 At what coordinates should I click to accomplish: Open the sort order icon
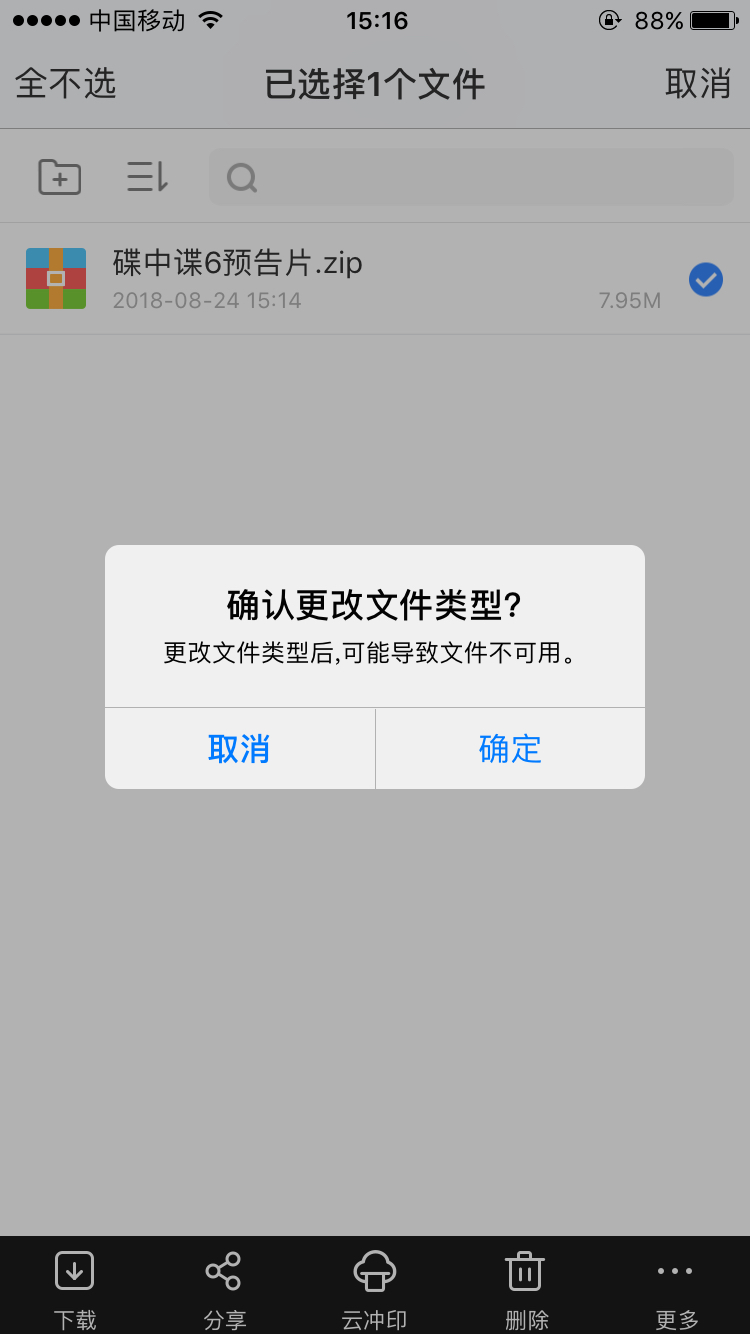pyautogui.click(x=146, y=176)
